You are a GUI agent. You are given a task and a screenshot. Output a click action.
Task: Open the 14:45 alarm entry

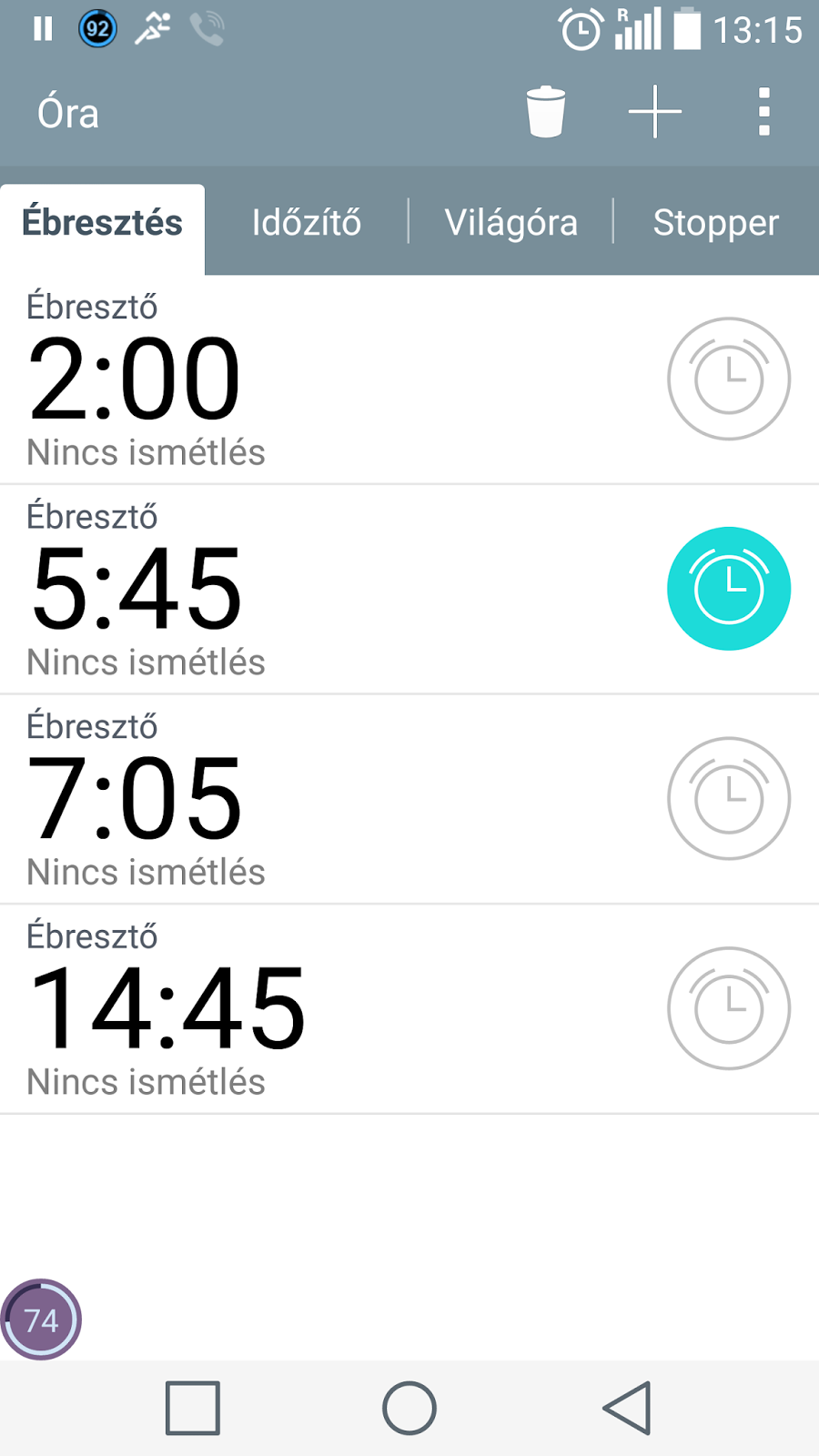328,1009
